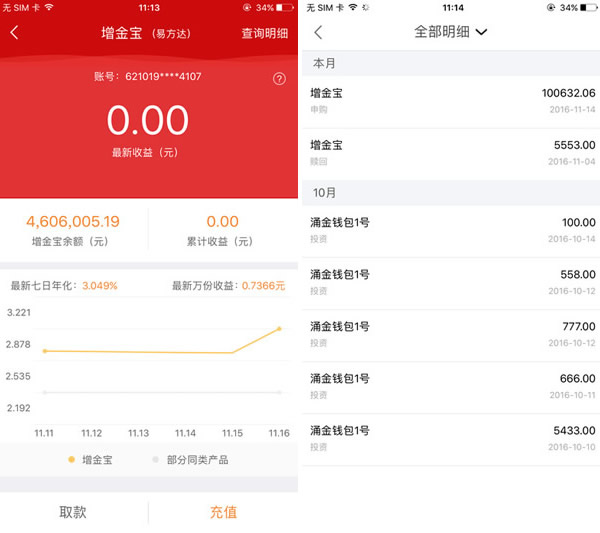Go back from the 增金宝 account page
600x533 pixels.
(15, 33)
